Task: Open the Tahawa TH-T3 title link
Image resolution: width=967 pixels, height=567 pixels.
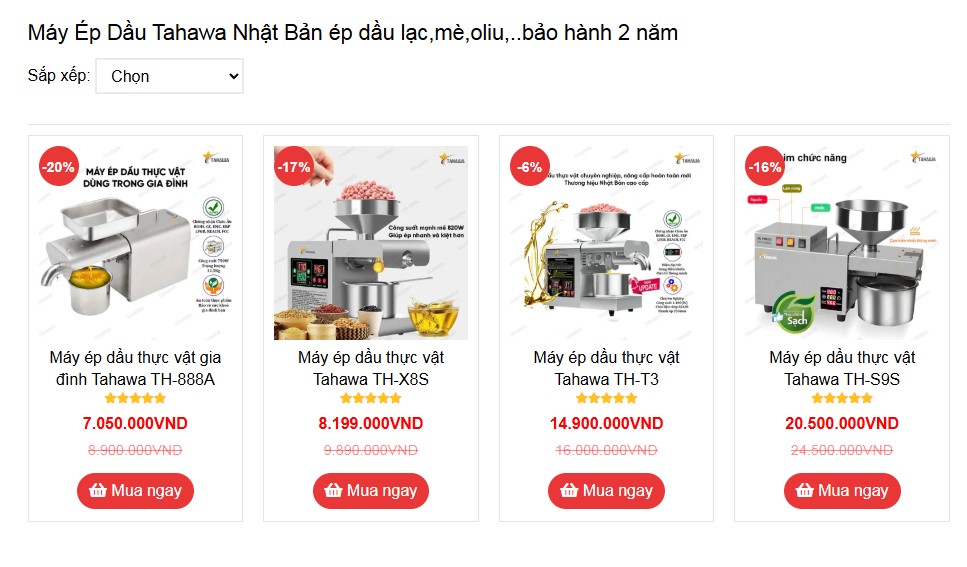Action: [x=606, y=368]
